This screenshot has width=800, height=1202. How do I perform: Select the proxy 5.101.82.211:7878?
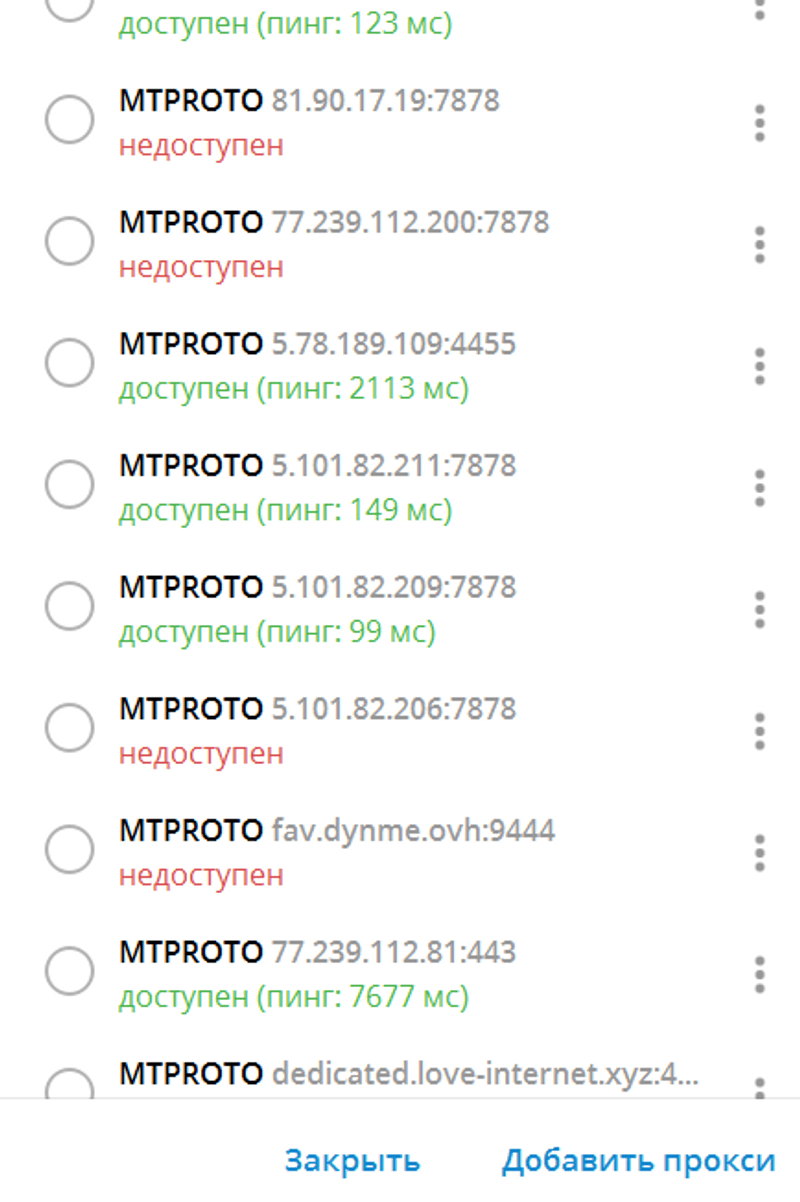(x=70, y=486)
